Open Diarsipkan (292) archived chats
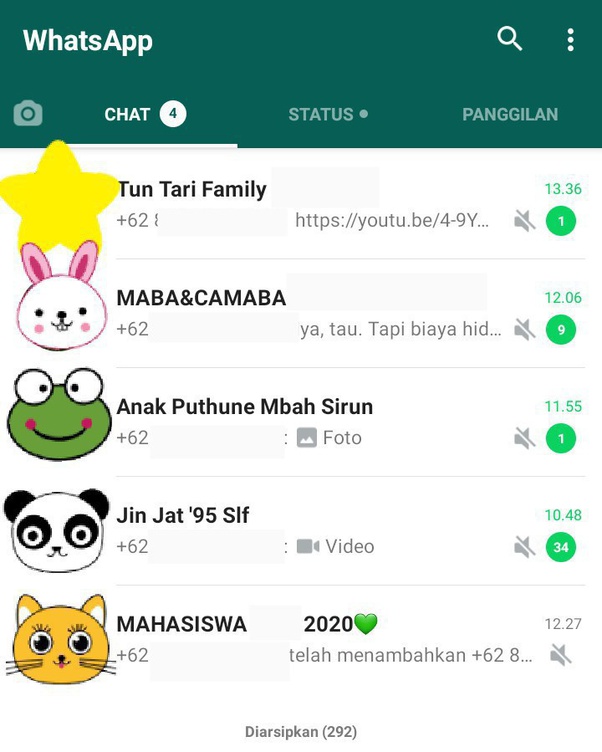The image size is (602, 752). pos(300,732)
